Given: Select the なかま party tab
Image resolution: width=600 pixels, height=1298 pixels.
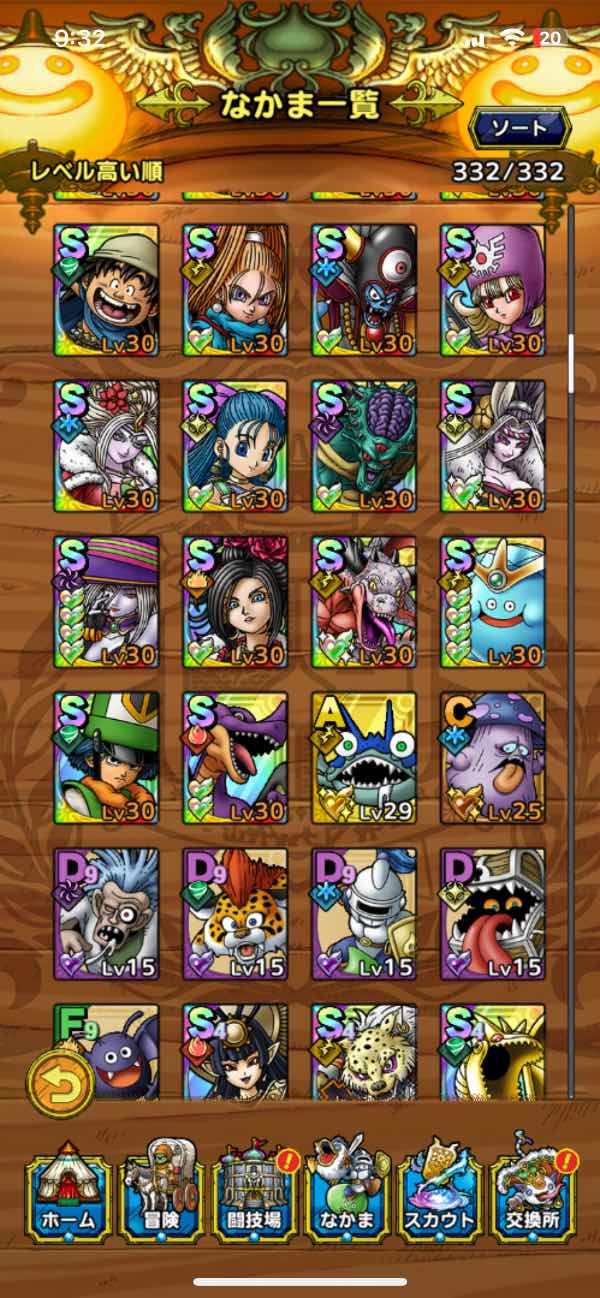Looking at the screenshot, I should (x=347, y=1193).
